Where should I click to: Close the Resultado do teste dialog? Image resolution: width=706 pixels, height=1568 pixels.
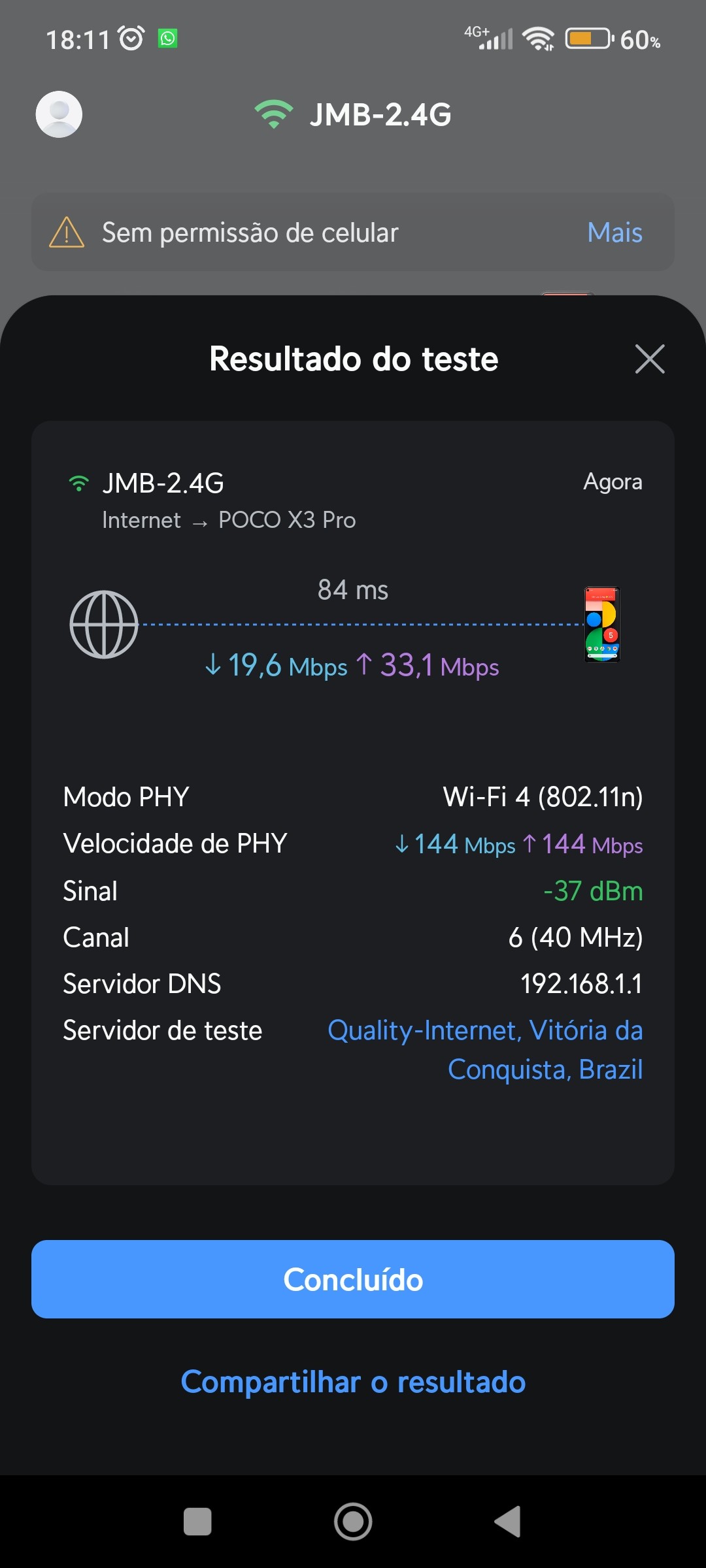point(649,359)
